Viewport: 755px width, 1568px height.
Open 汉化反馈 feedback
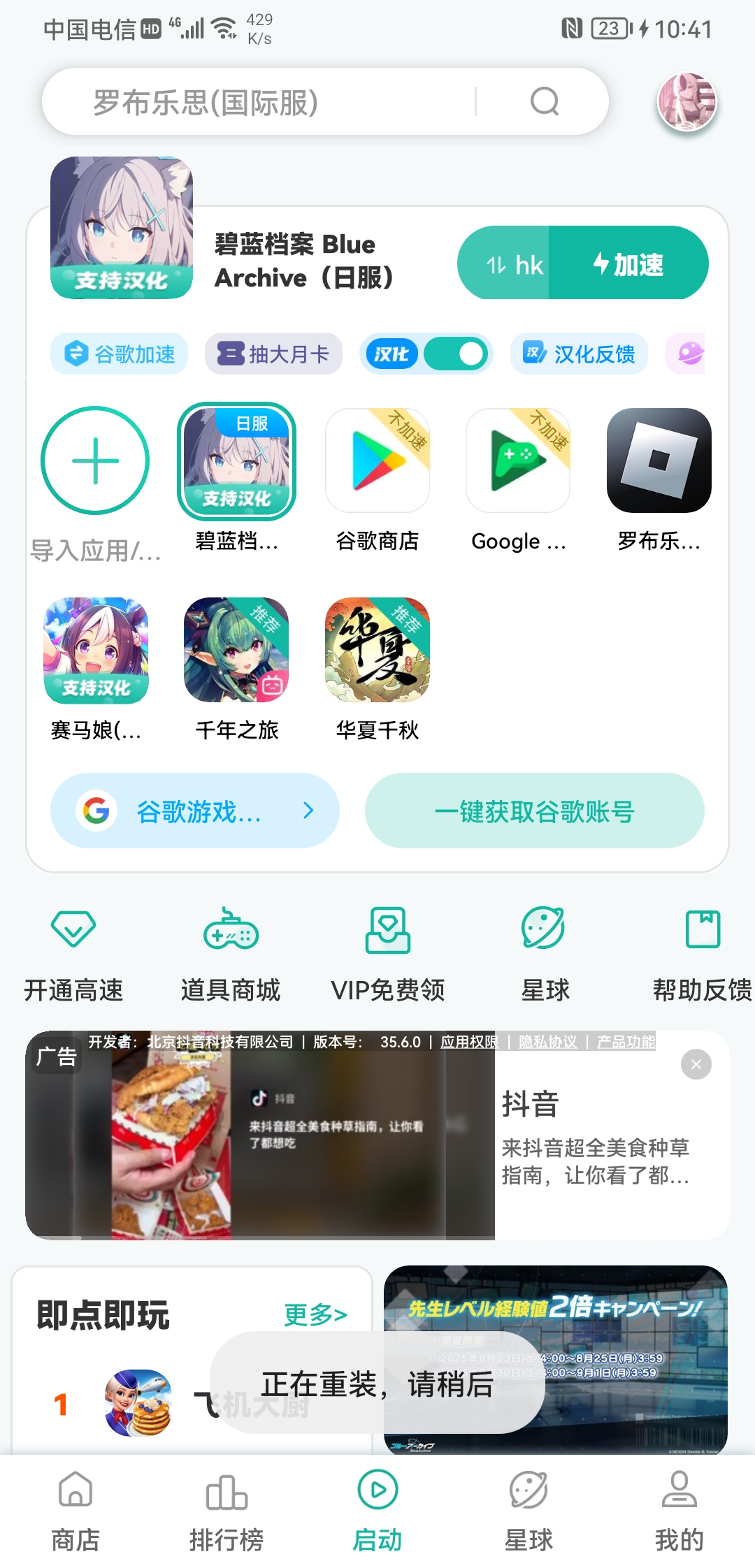(579, 354)
